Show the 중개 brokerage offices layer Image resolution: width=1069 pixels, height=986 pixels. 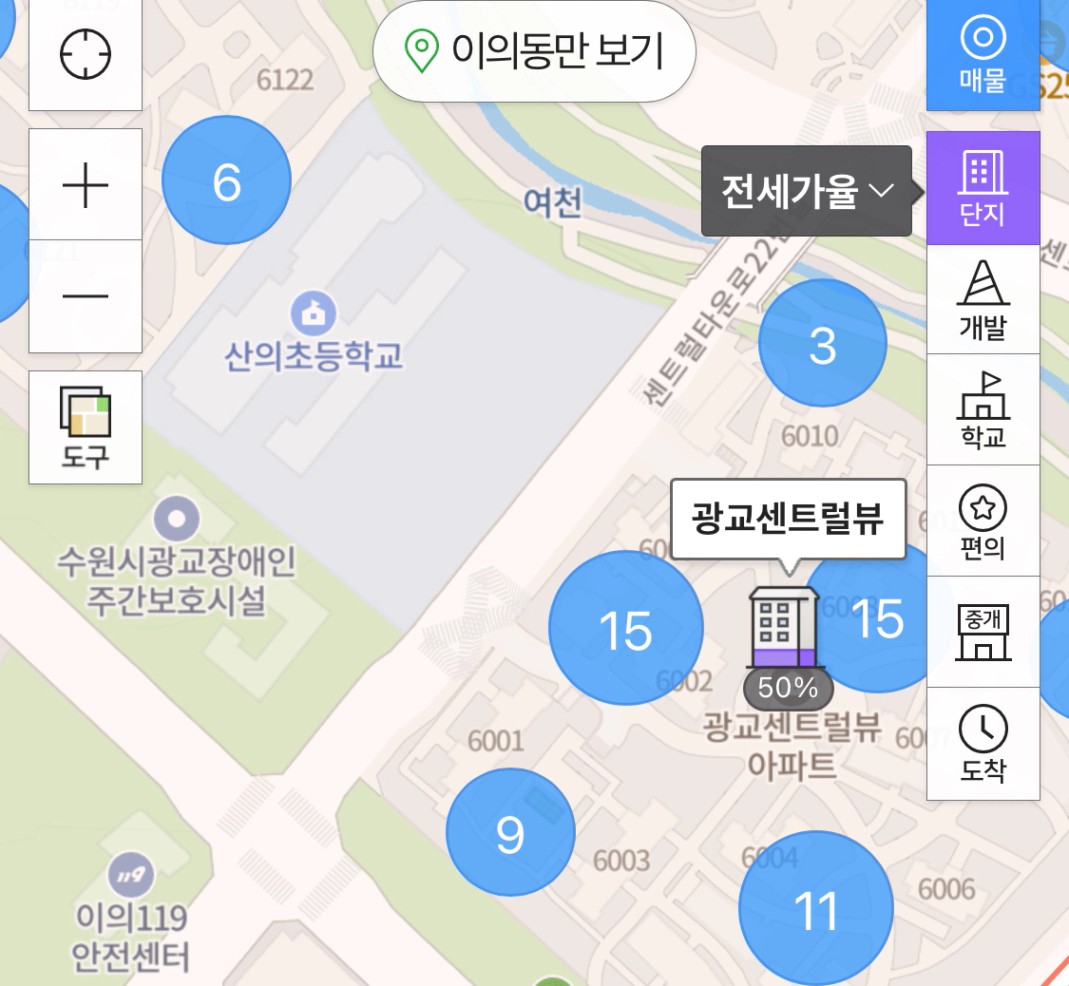click(x=982, y=632)
